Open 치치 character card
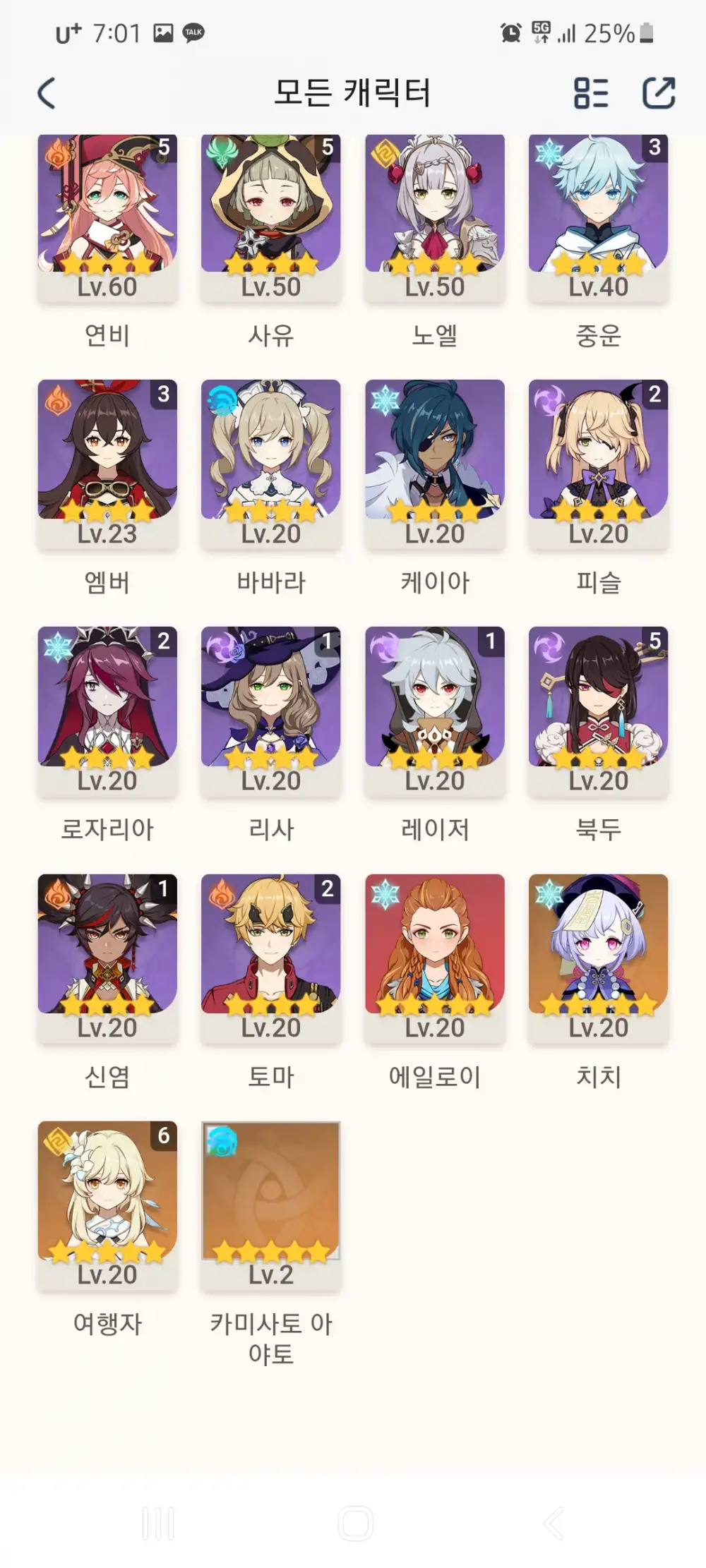The height and width of the screenshot is (1568, 706). click(599, 953)
